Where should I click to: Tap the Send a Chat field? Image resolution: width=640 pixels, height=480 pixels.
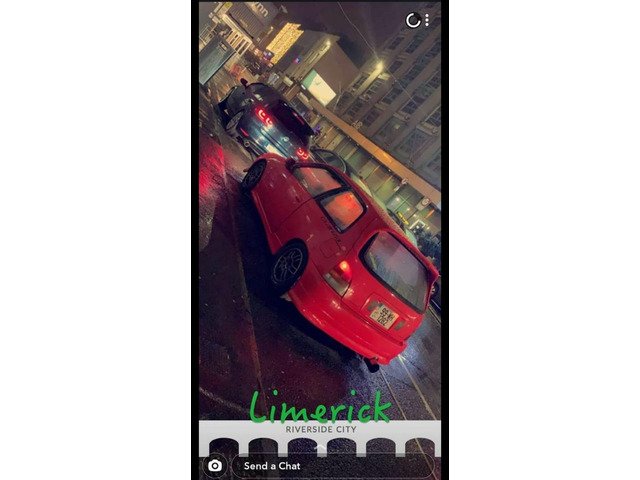pos(330,465)
